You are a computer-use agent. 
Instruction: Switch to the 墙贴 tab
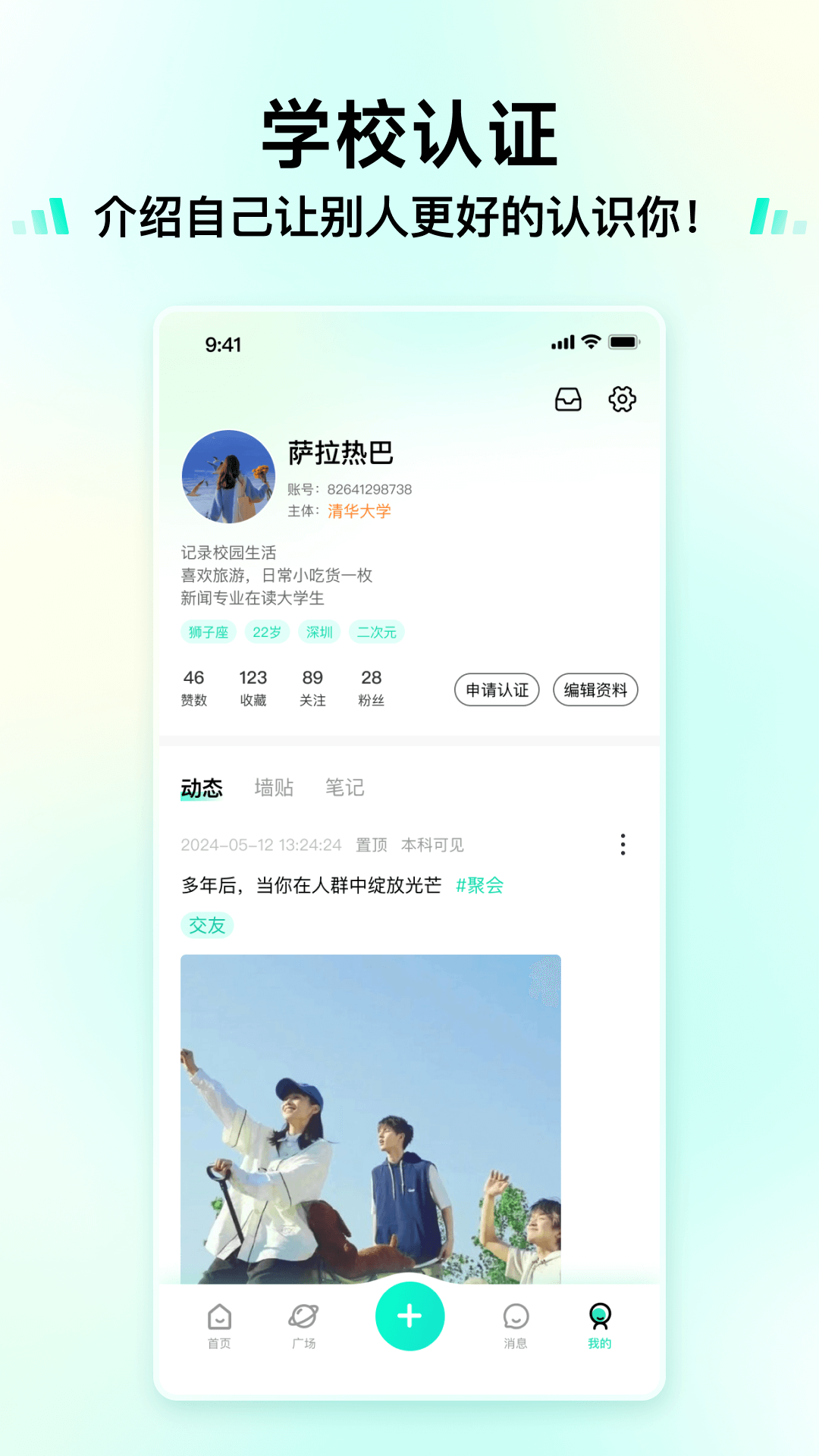275,787
